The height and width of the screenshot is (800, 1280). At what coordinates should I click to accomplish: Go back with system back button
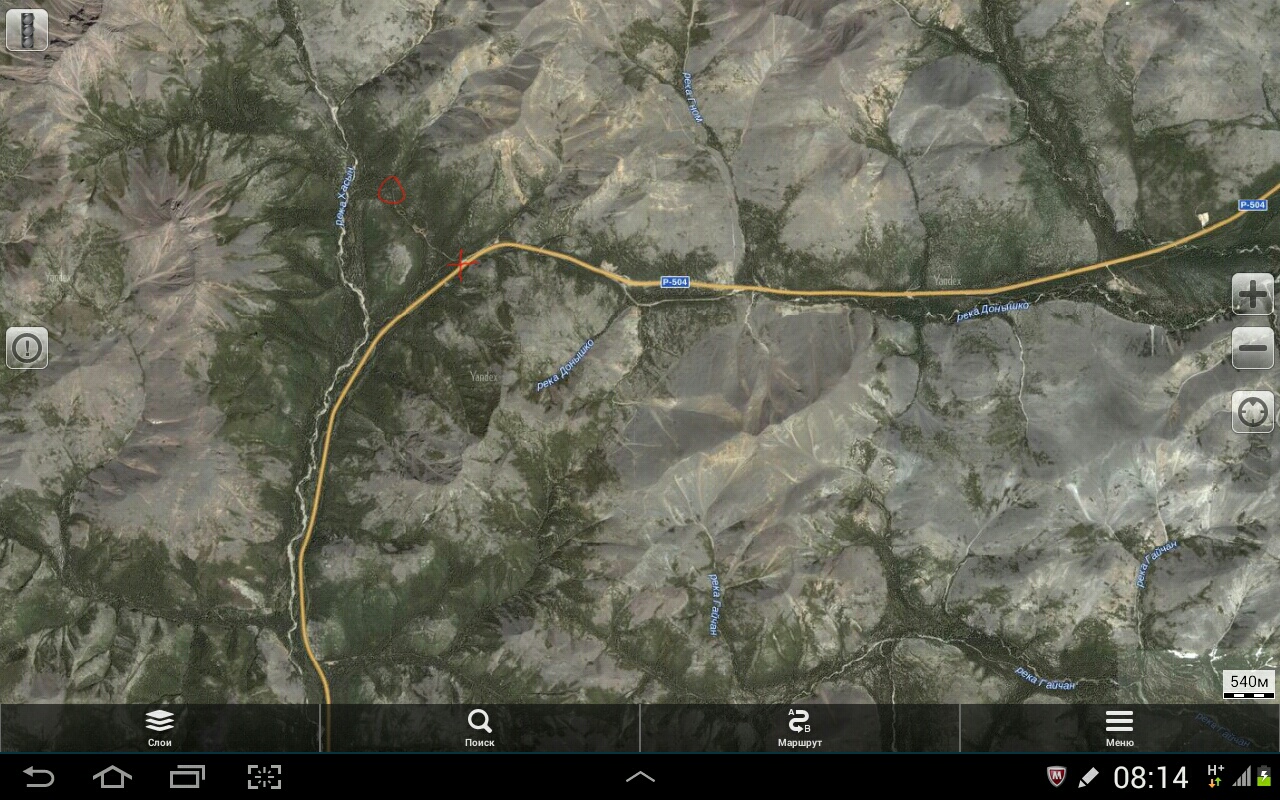pyautogui.click(x=39, y=777)
